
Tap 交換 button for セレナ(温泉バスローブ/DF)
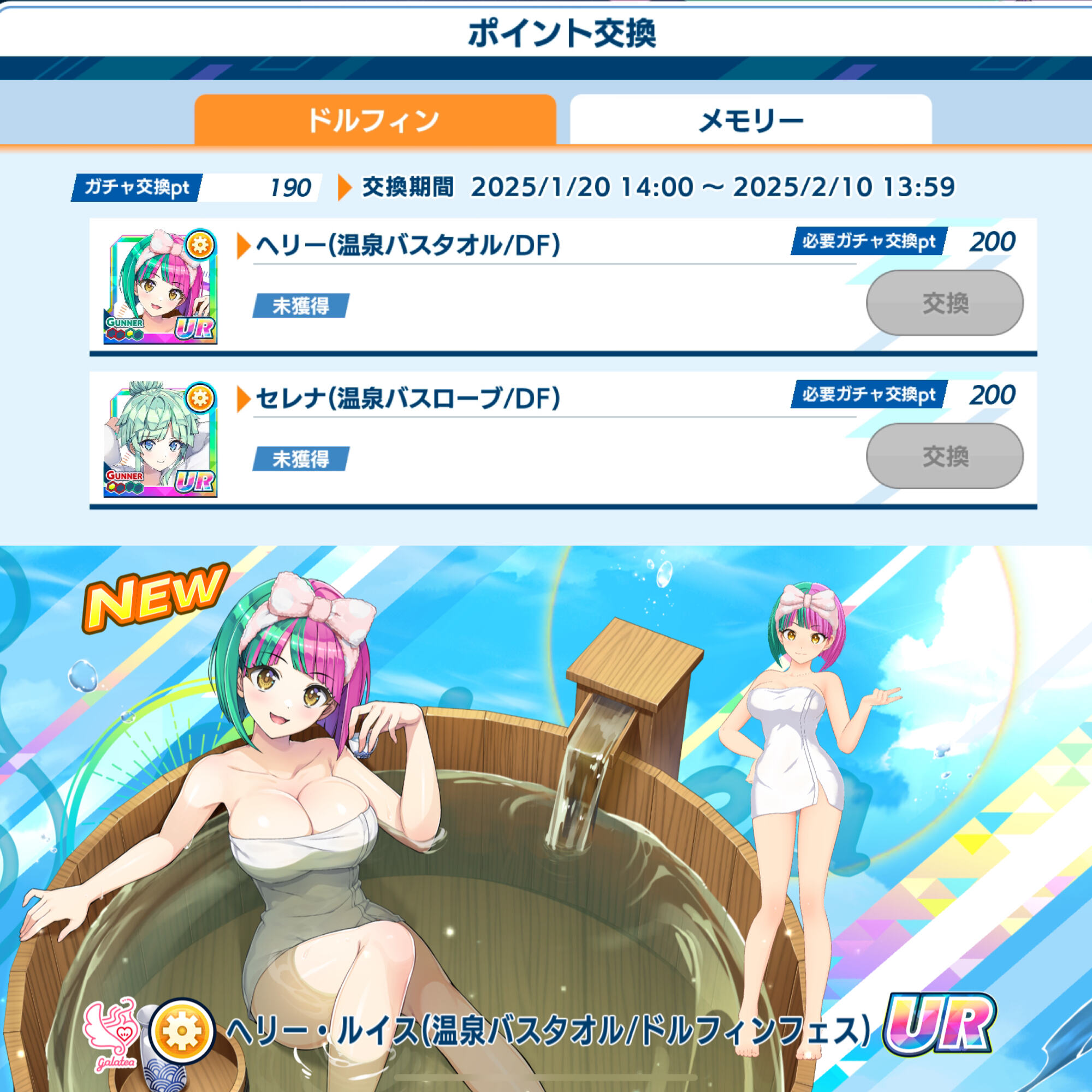point(944,456)
